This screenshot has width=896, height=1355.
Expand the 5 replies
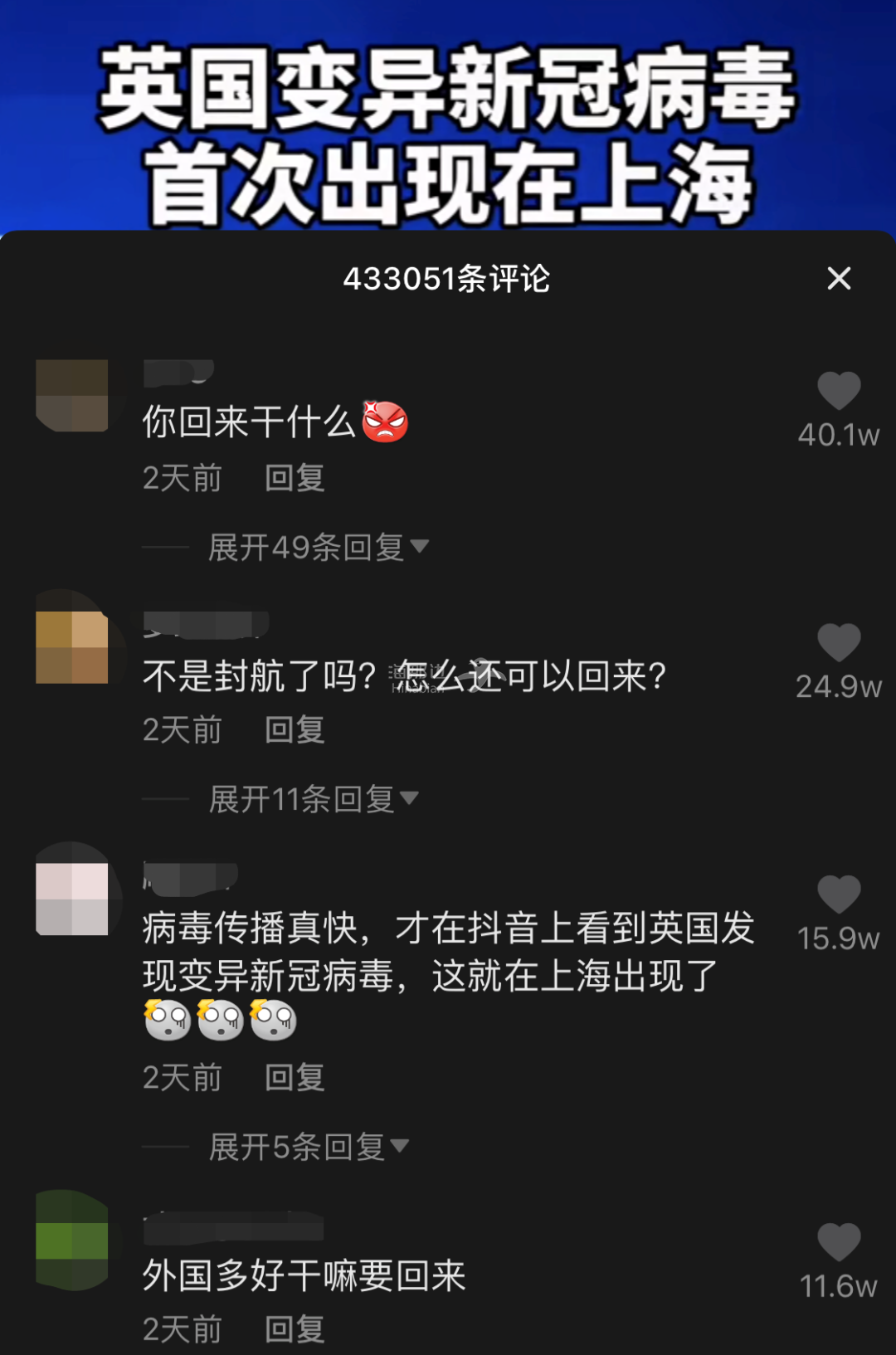308,1147
